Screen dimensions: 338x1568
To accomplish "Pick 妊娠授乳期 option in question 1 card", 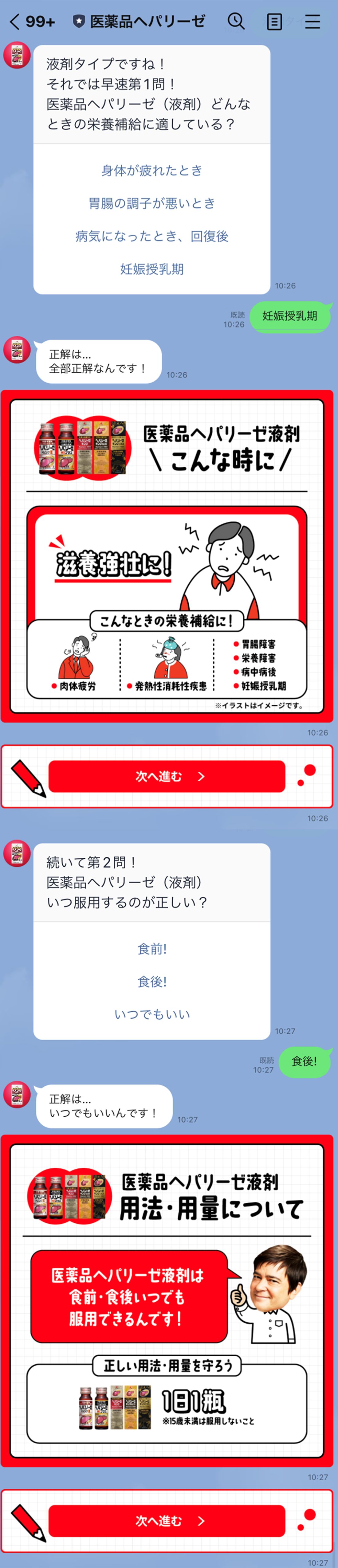I will pos(152,269).
